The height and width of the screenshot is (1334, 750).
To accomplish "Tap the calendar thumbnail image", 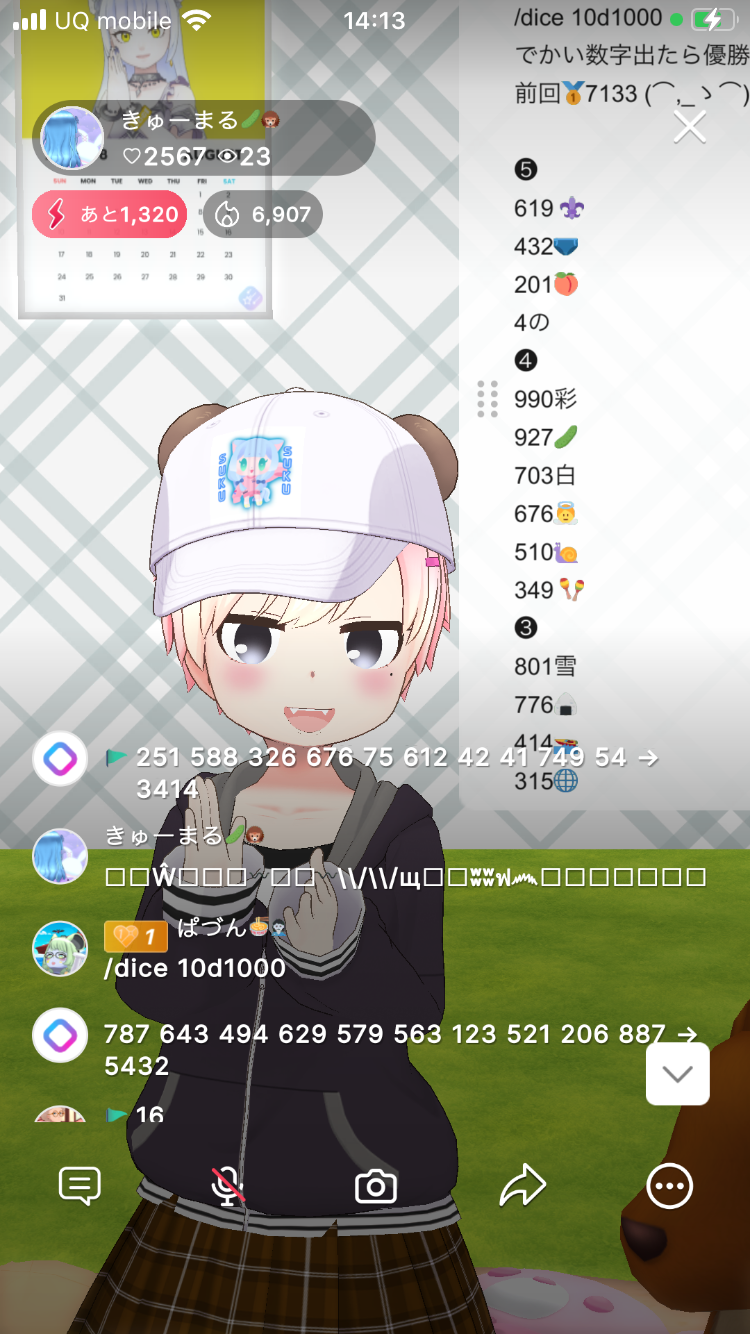I will pos(145,270).
